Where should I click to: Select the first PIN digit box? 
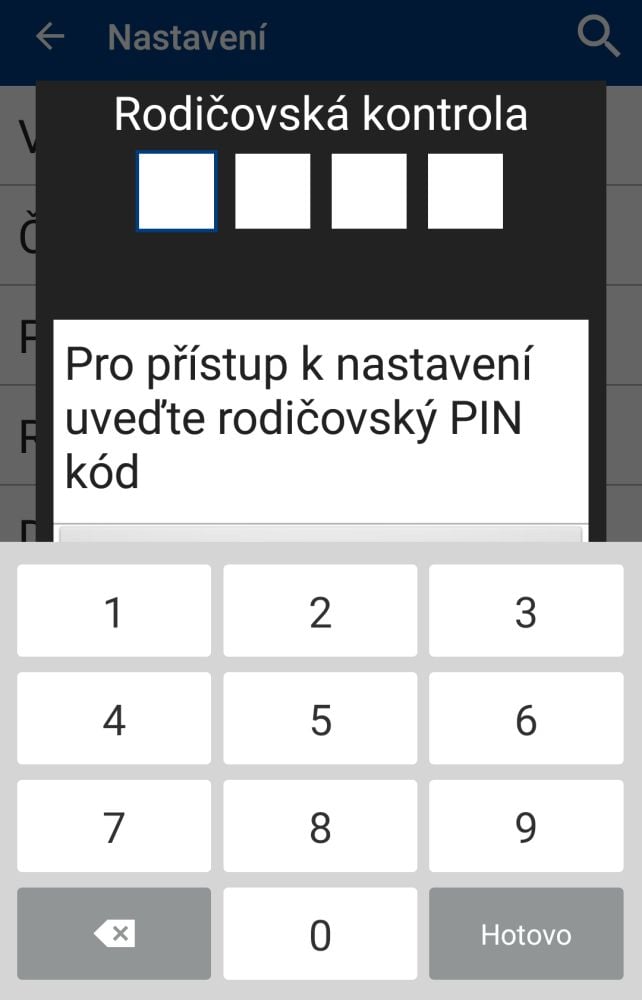[176, 191]
